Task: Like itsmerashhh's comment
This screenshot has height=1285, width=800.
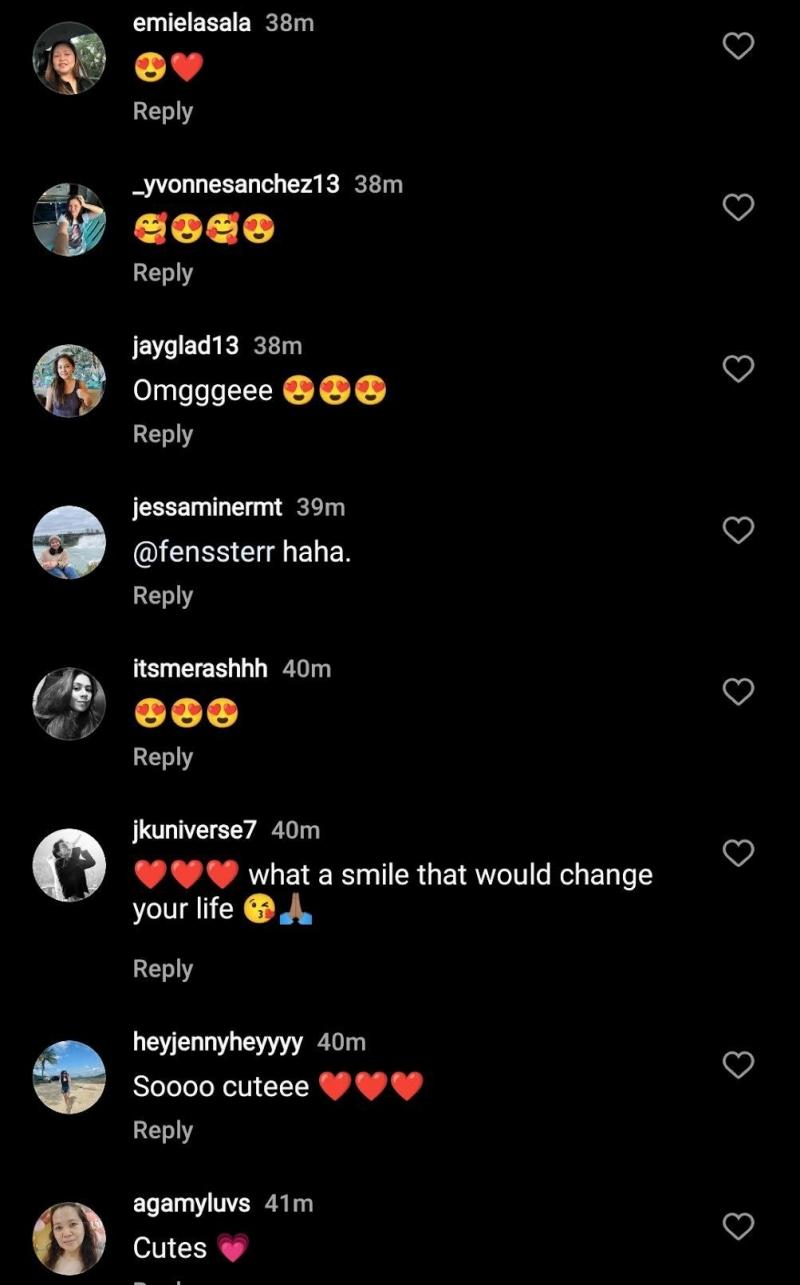Action: coord(738,691)
